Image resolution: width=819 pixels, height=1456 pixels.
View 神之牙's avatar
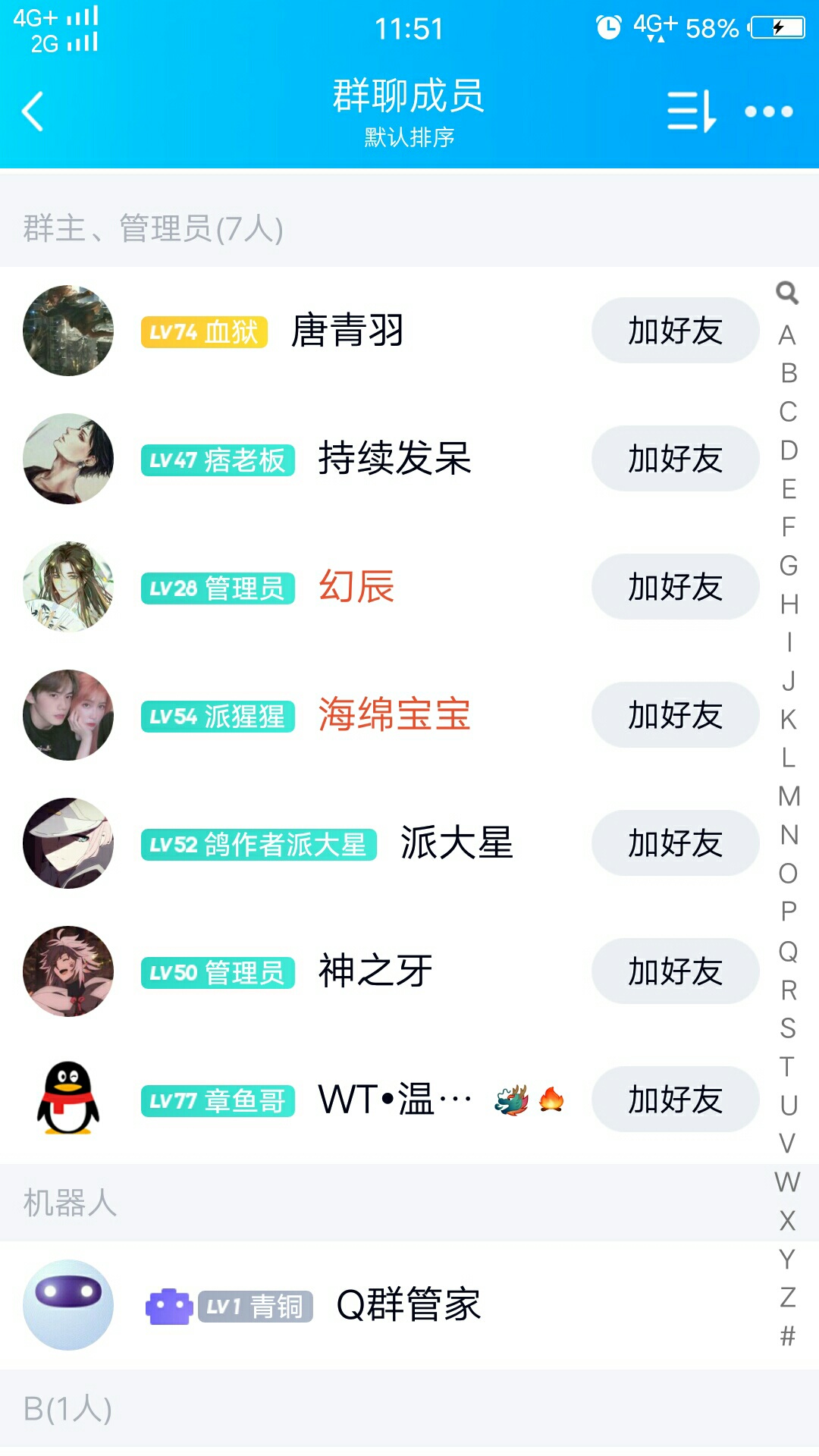(68, 971)
